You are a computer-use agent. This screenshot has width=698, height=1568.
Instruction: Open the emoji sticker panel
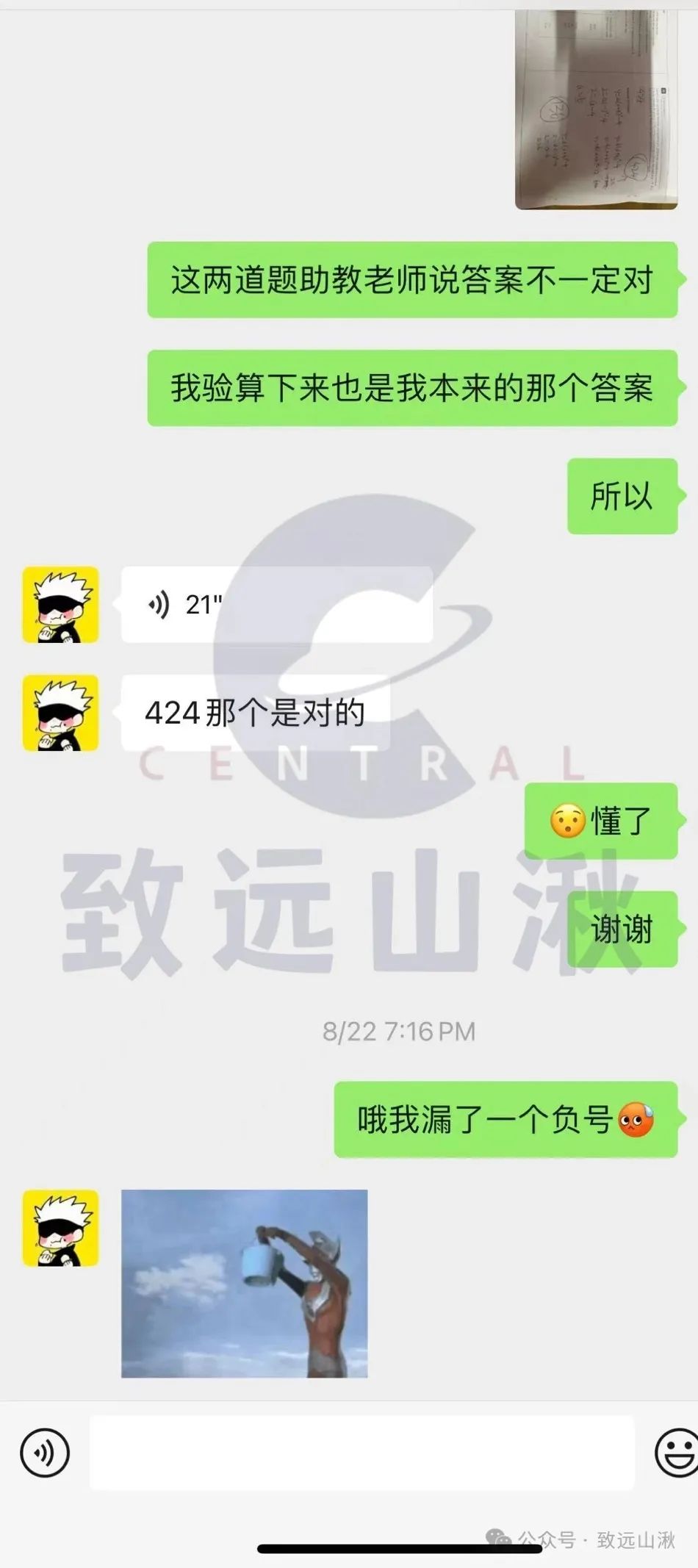(x=677, y=1453)
